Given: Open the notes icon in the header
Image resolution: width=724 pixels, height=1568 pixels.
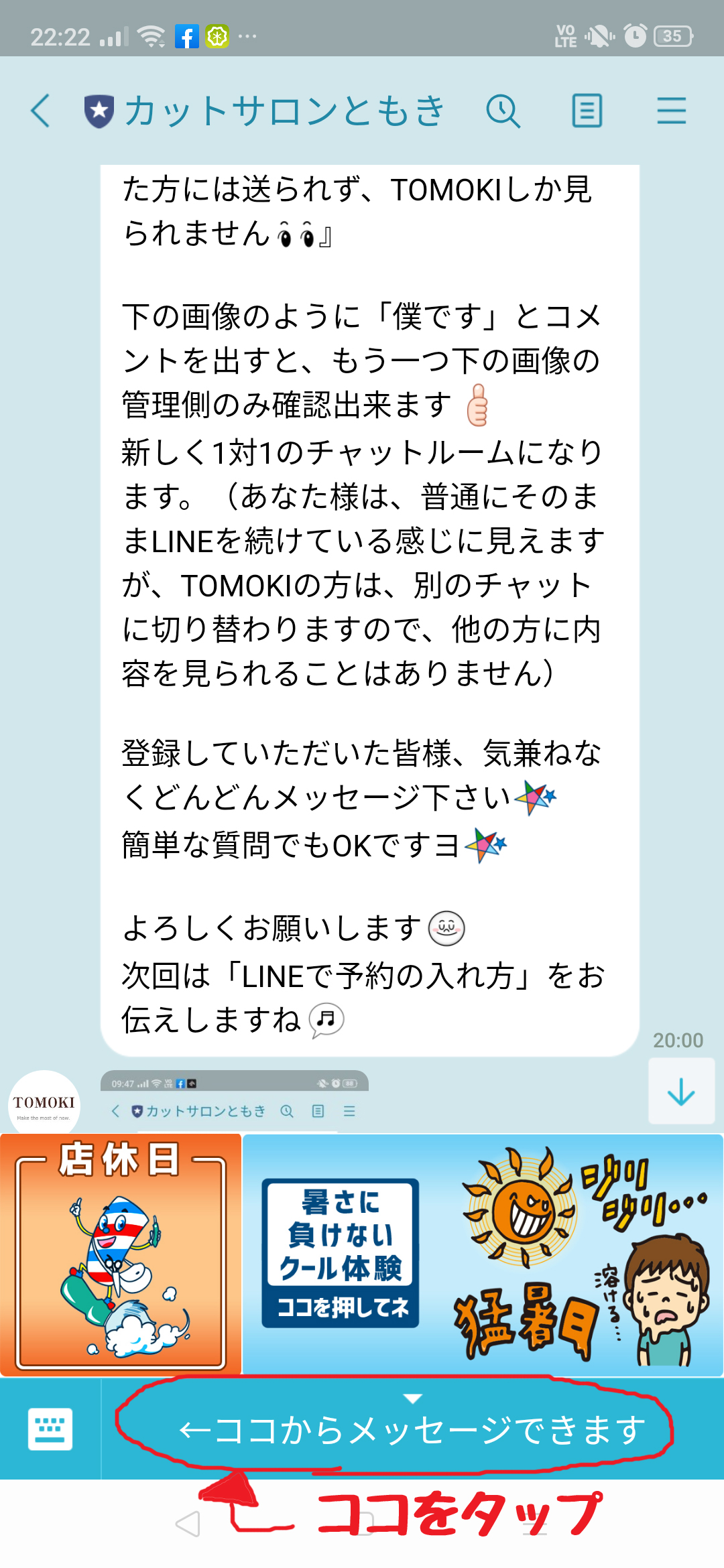Looking at the screenshot, I should [587, 111].
